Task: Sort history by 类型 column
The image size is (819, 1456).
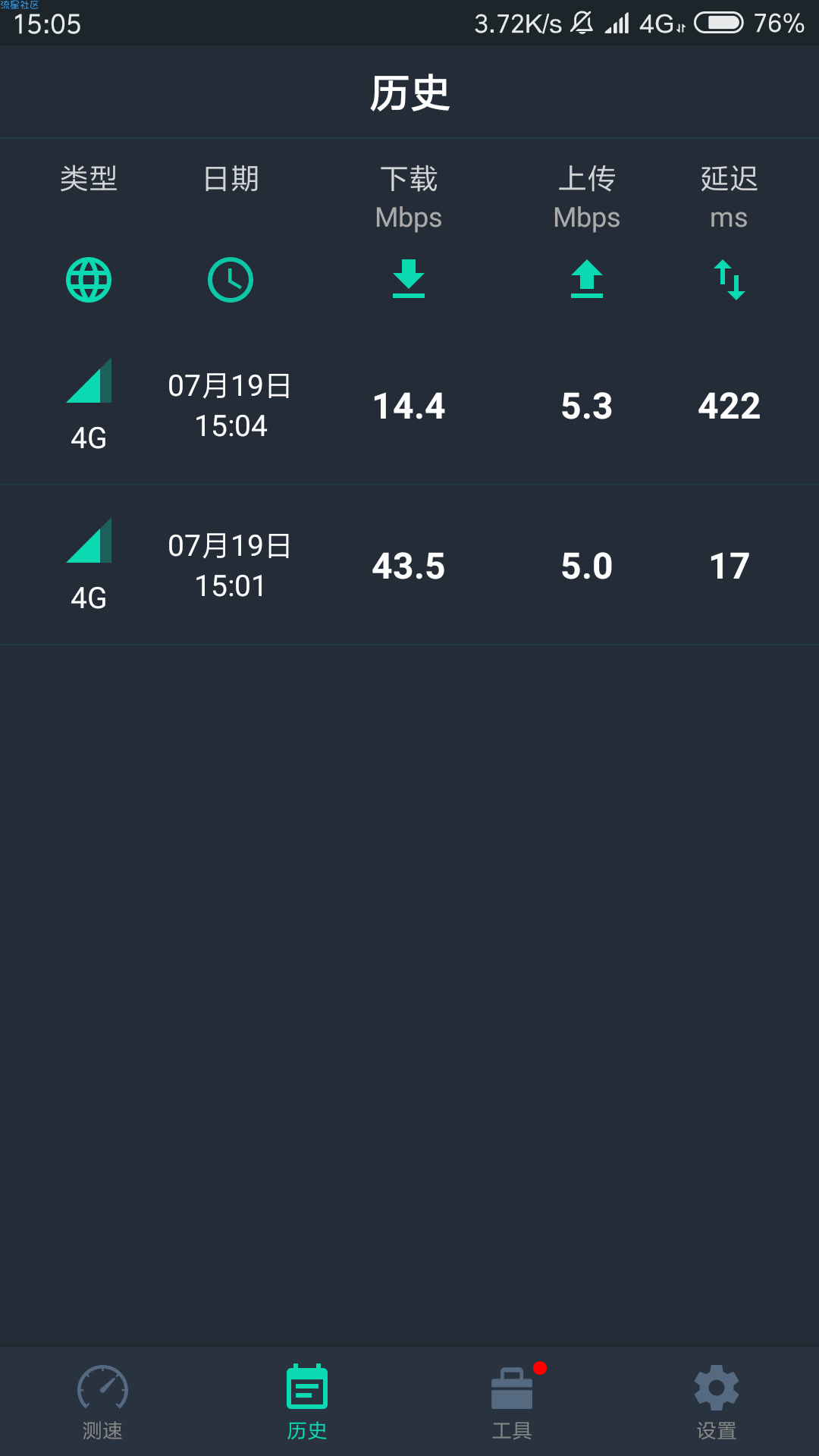Action: (x=89, y=231)
